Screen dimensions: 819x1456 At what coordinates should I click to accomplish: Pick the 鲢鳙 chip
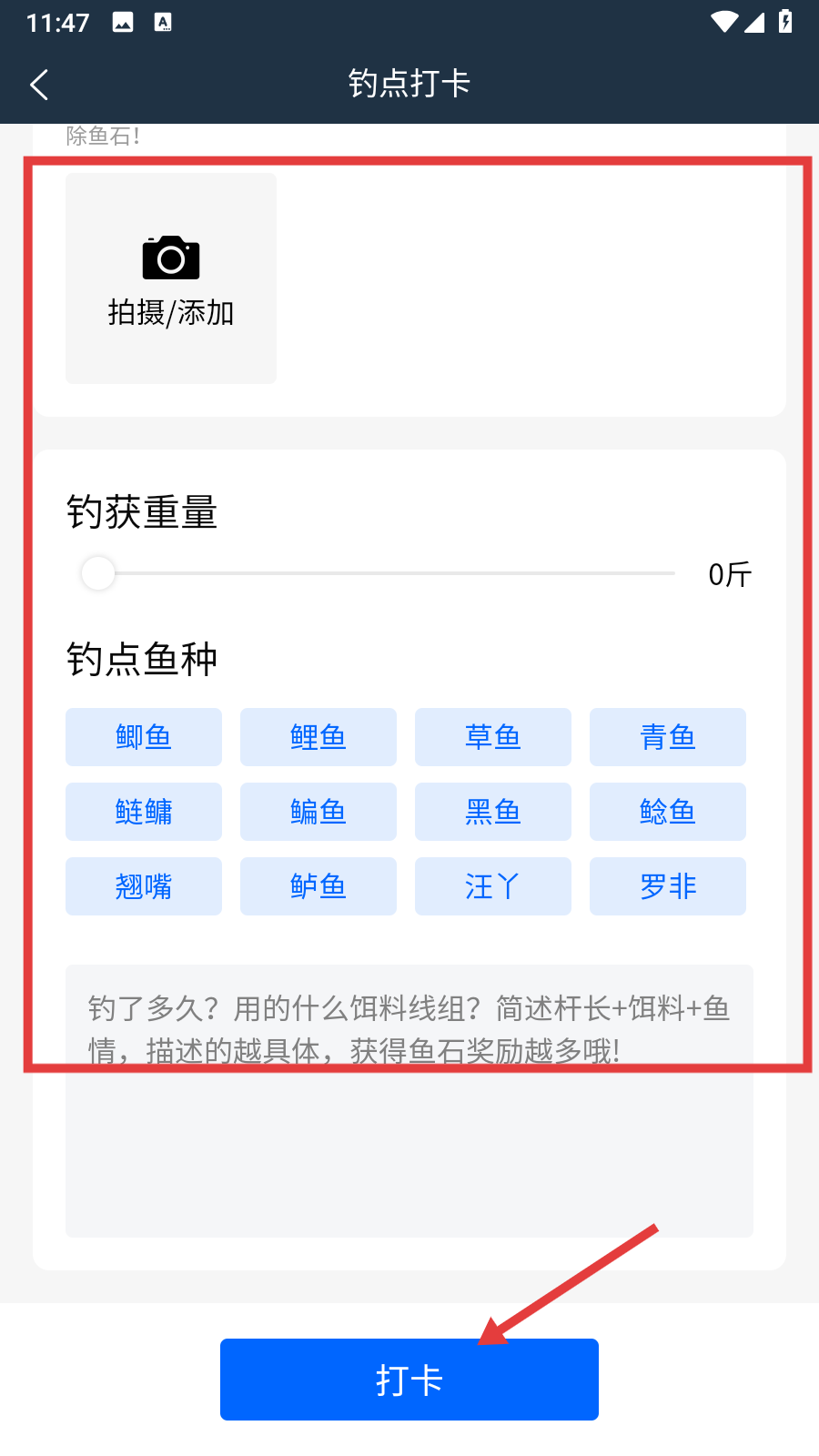pos(144,812)
